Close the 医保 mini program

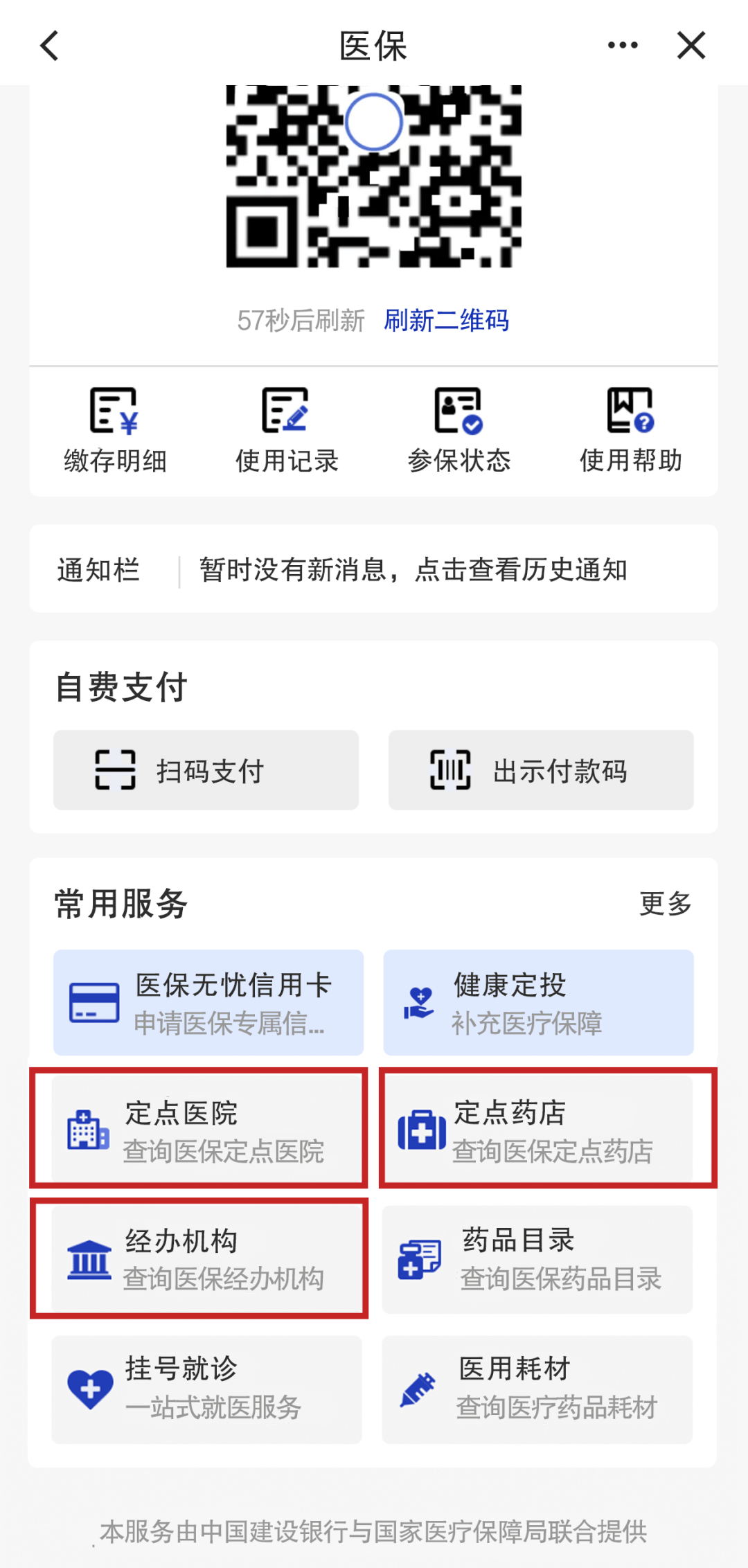pyautogui.click(x=691, y=46)
